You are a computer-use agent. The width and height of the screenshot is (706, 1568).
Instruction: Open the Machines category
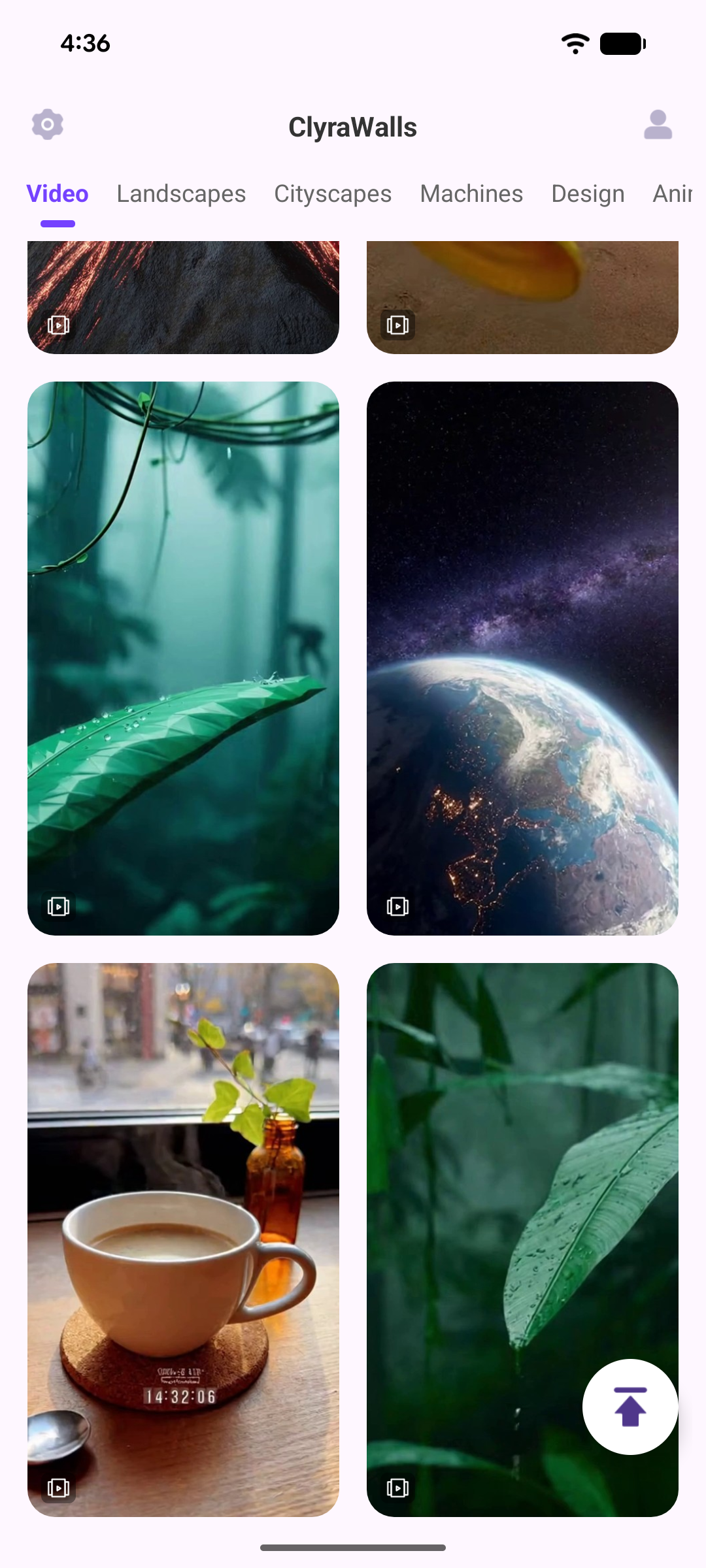pyautogui.click(x=471, y=193)
